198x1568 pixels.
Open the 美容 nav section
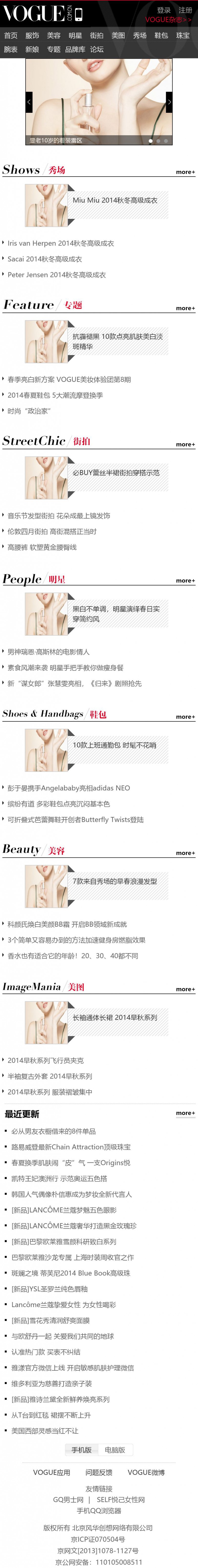pos(54,35)
